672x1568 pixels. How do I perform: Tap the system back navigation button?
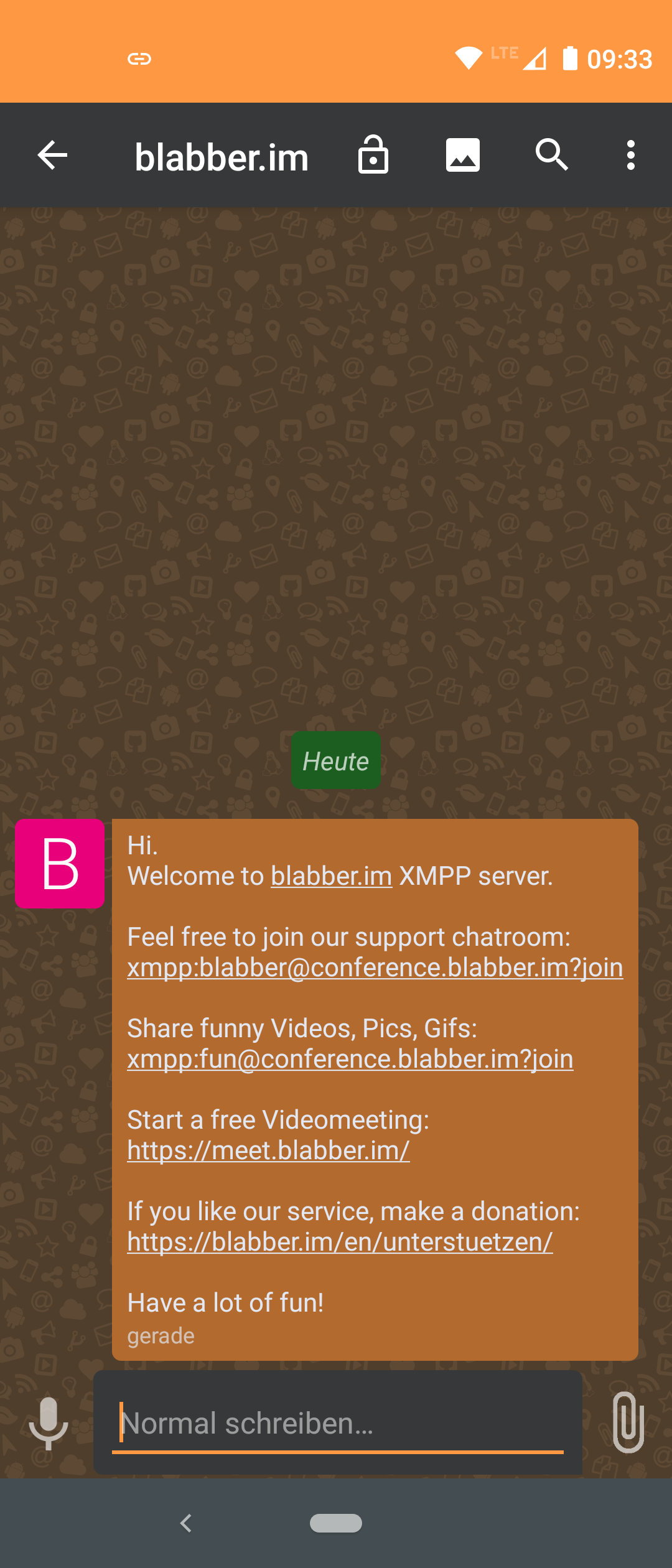pos(185,1523)
